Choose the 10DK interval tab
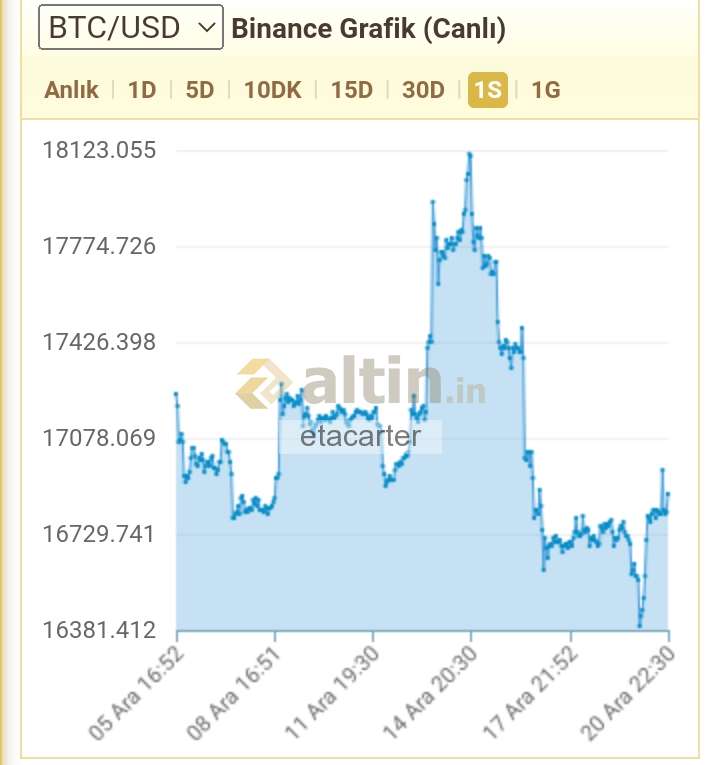 [272, 90]
